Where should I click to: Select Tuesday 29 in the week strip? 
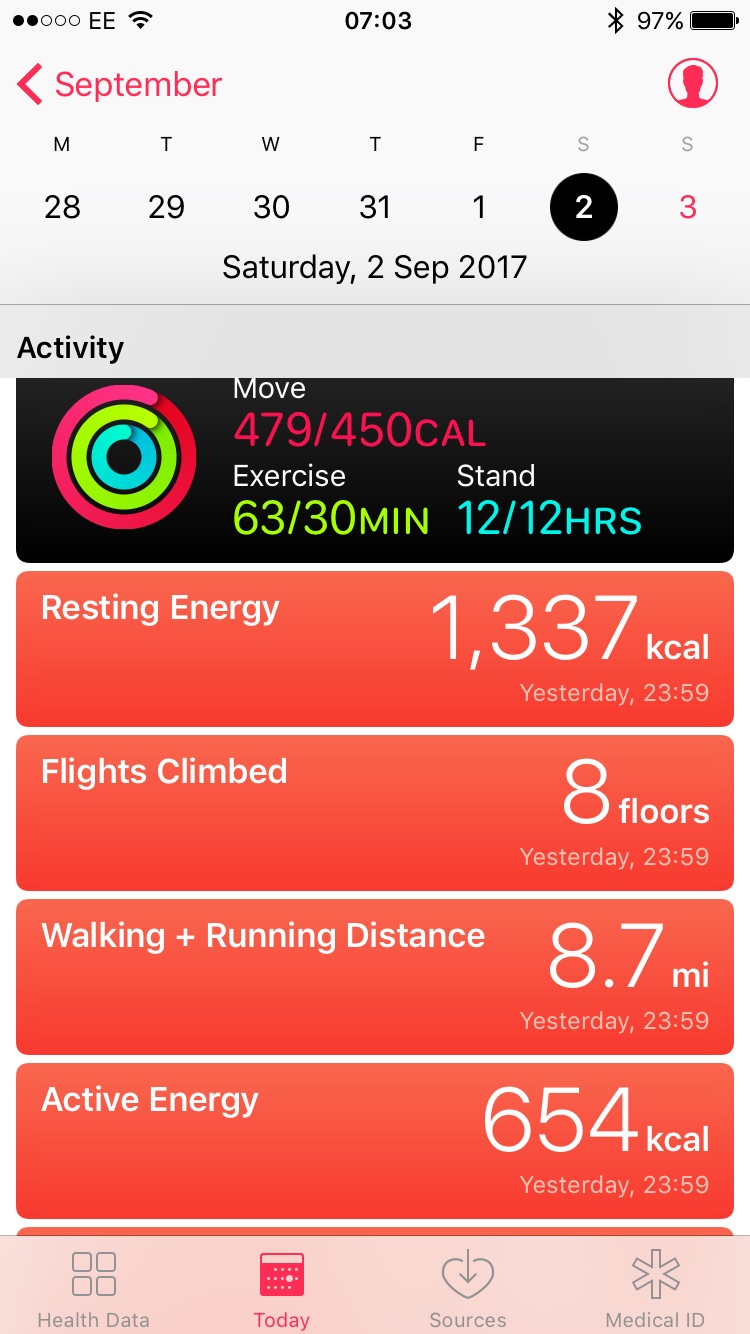point(166,207)
